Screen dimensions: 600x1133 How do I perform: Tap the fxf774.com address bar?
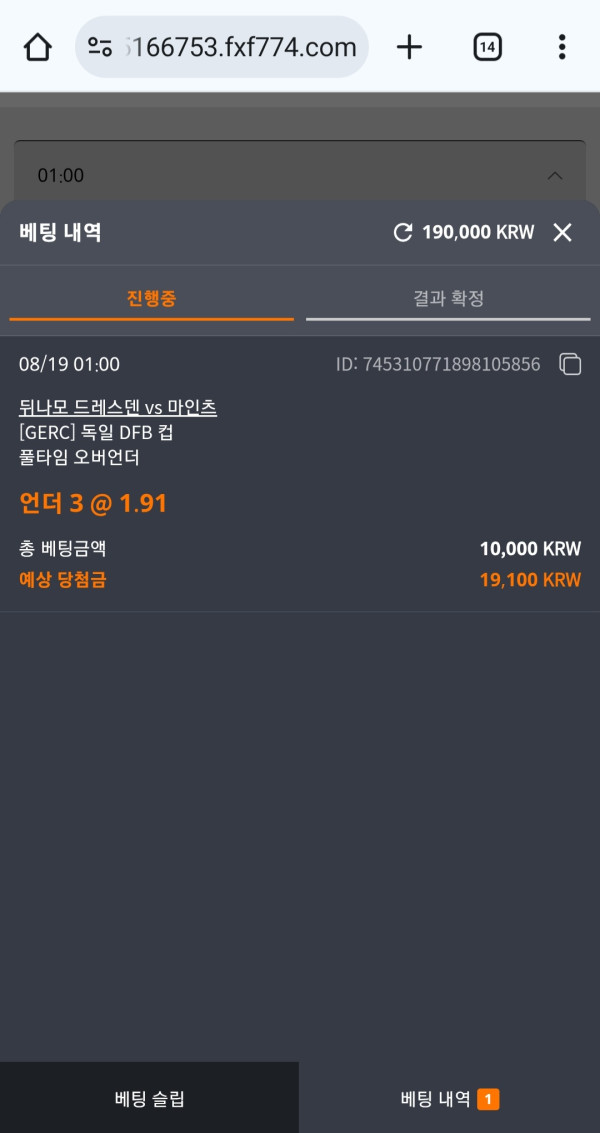pos(222,47)
